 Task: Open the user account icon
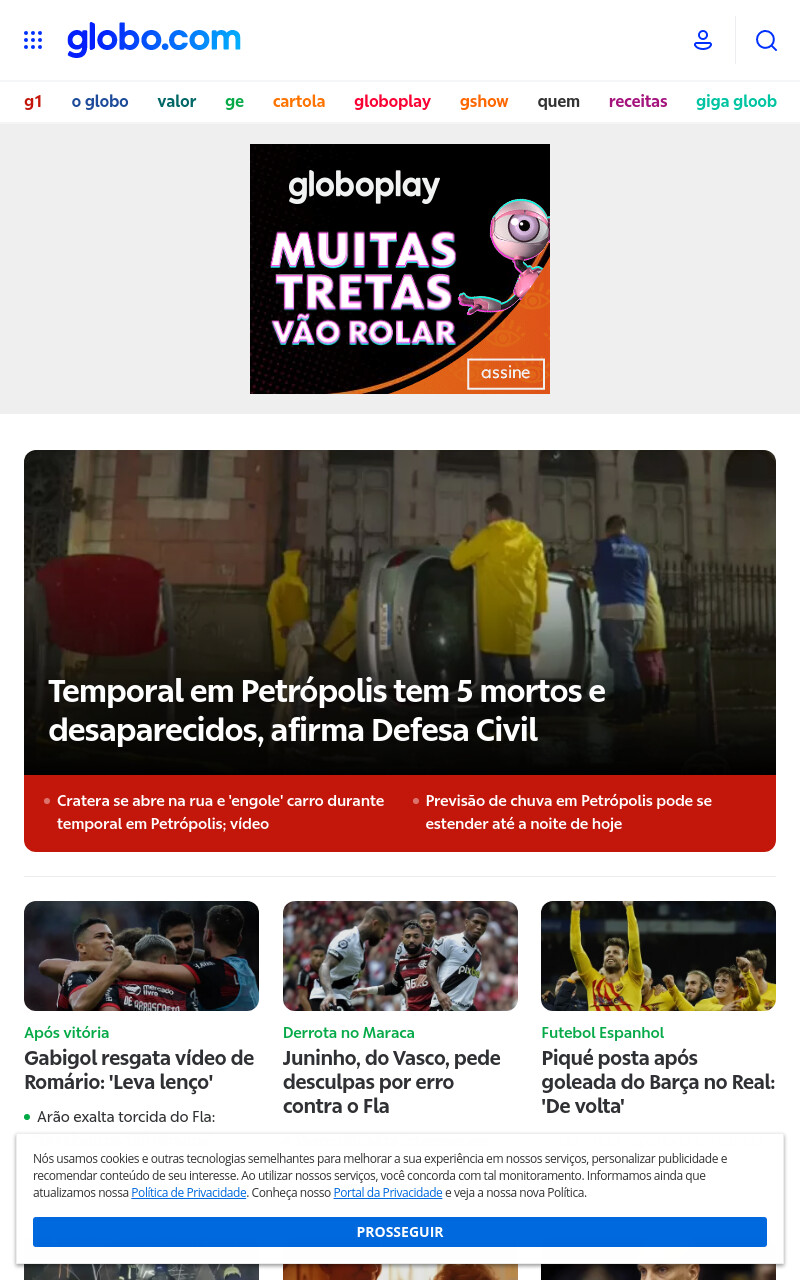[x=703, y=40]
